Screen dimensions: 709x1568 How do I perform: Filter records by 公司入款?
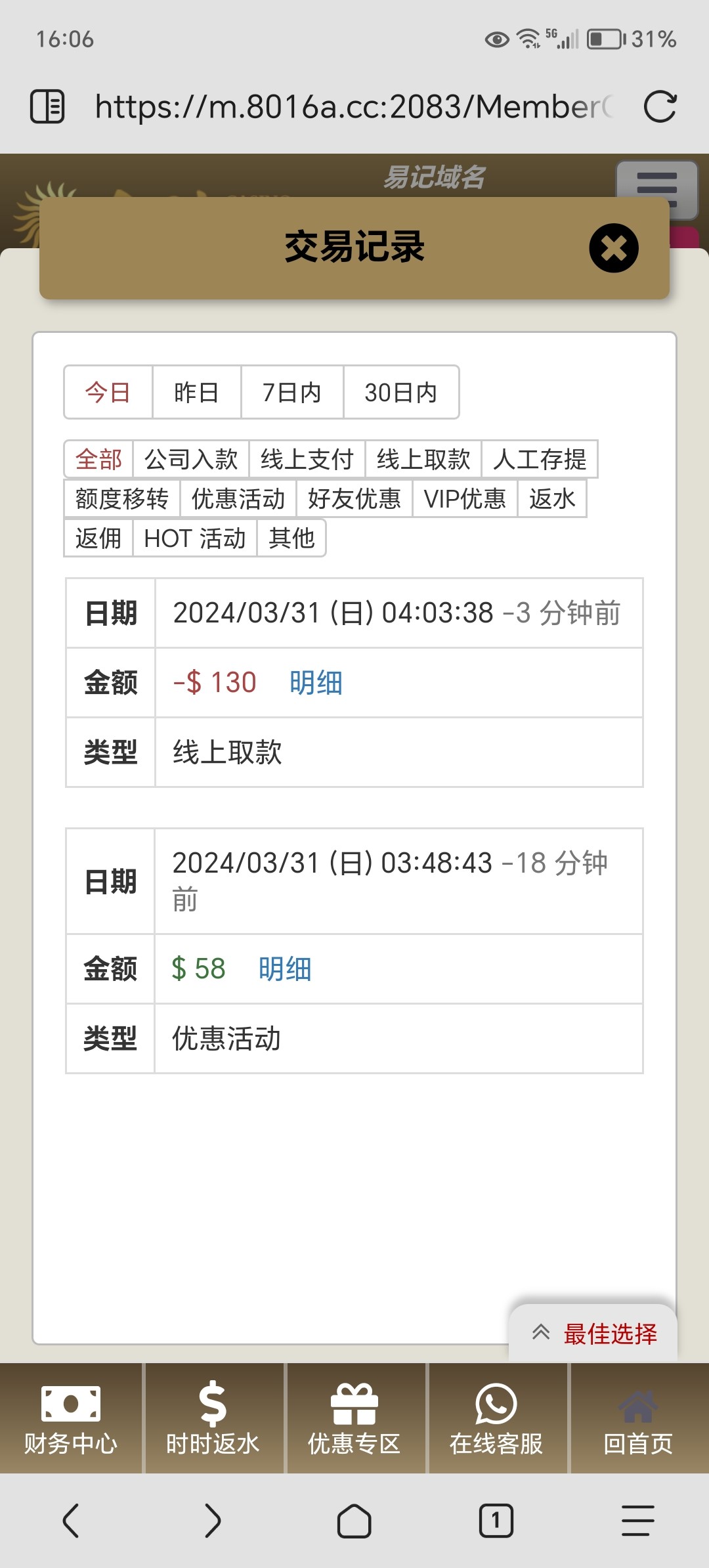point(191,460)
